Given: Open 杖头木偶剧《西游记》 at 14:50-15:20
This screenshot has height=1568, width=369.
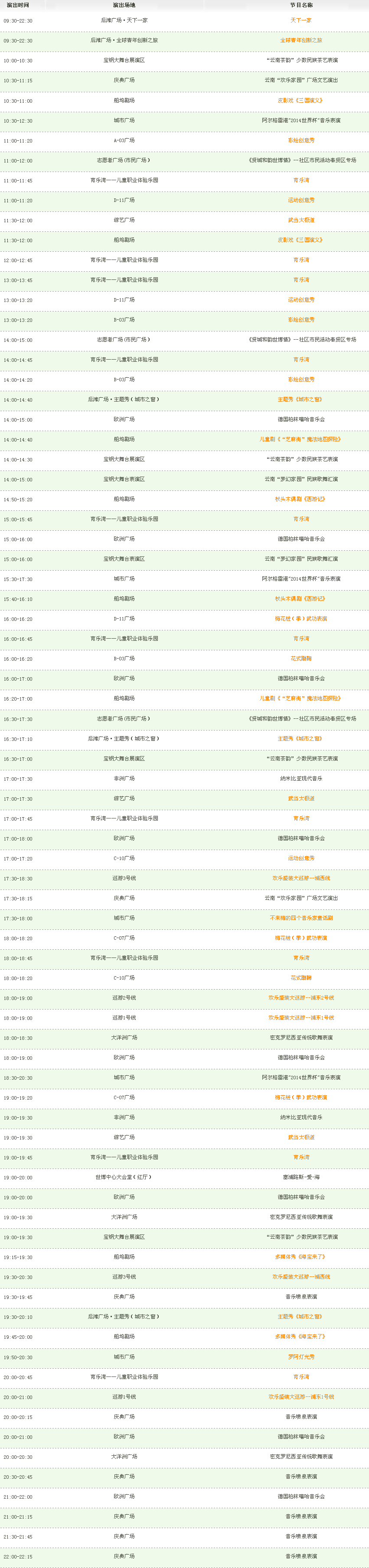Looking at the screenshot, I should pyautogui.click(x=301, y=499).
